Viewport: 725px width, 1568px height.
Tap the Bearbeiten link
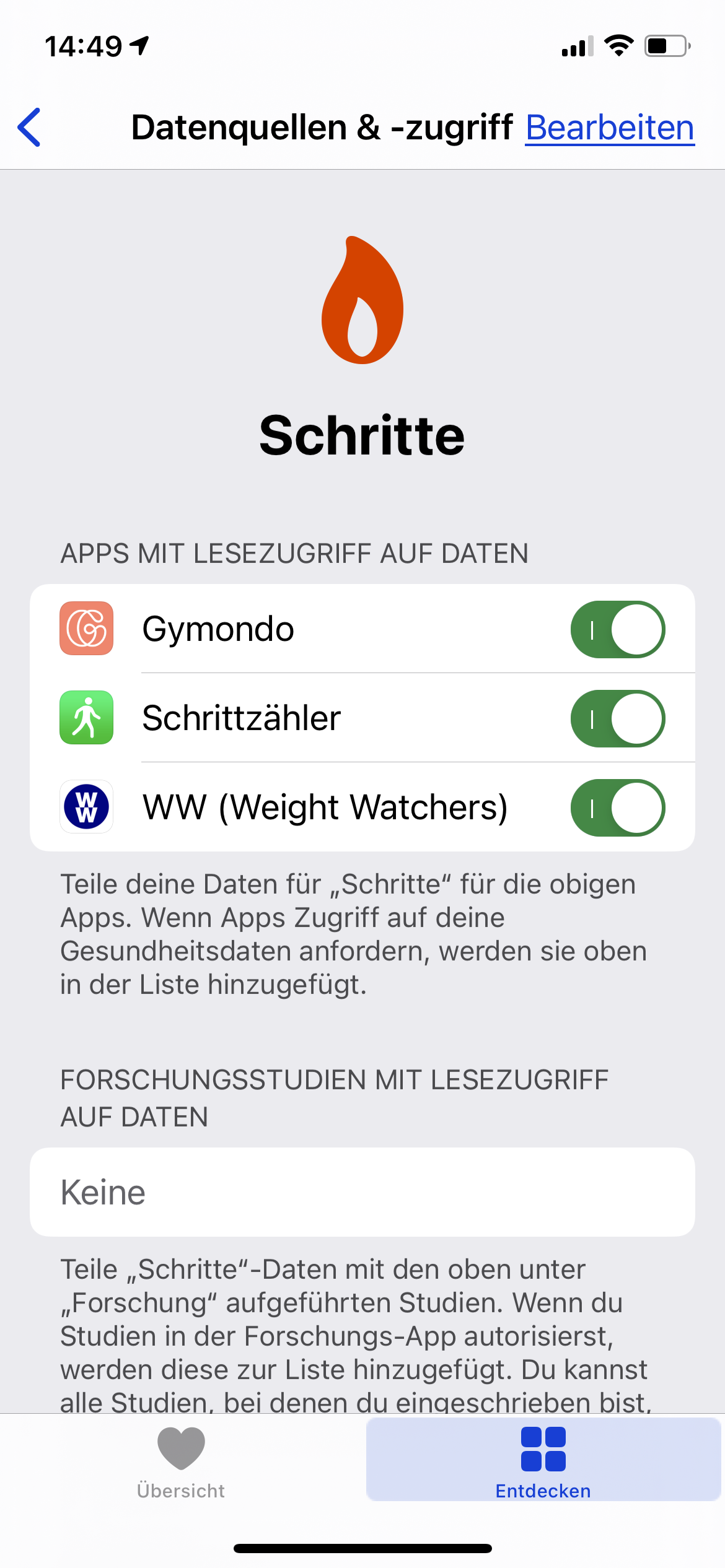610,128
